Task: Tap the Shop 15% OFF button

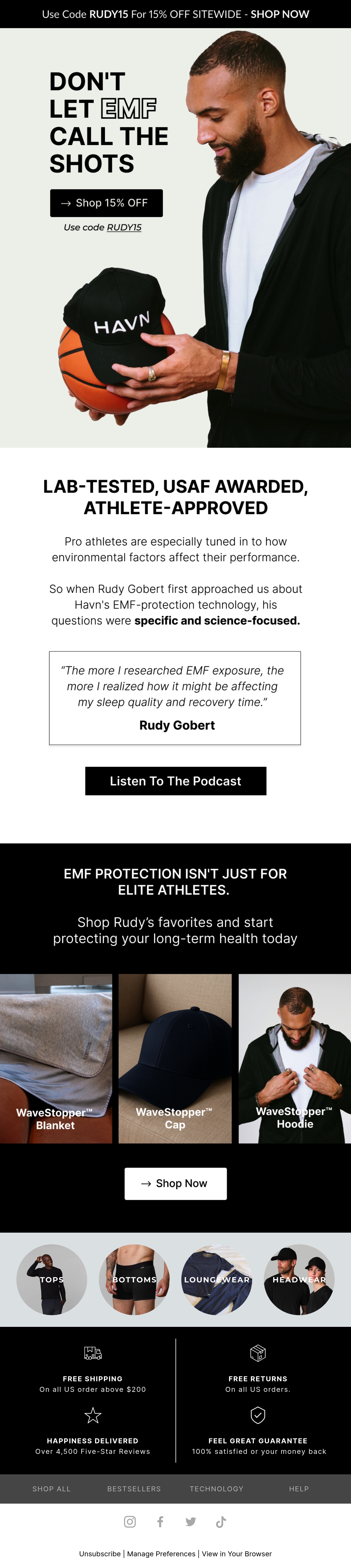Action: [106, 203]
